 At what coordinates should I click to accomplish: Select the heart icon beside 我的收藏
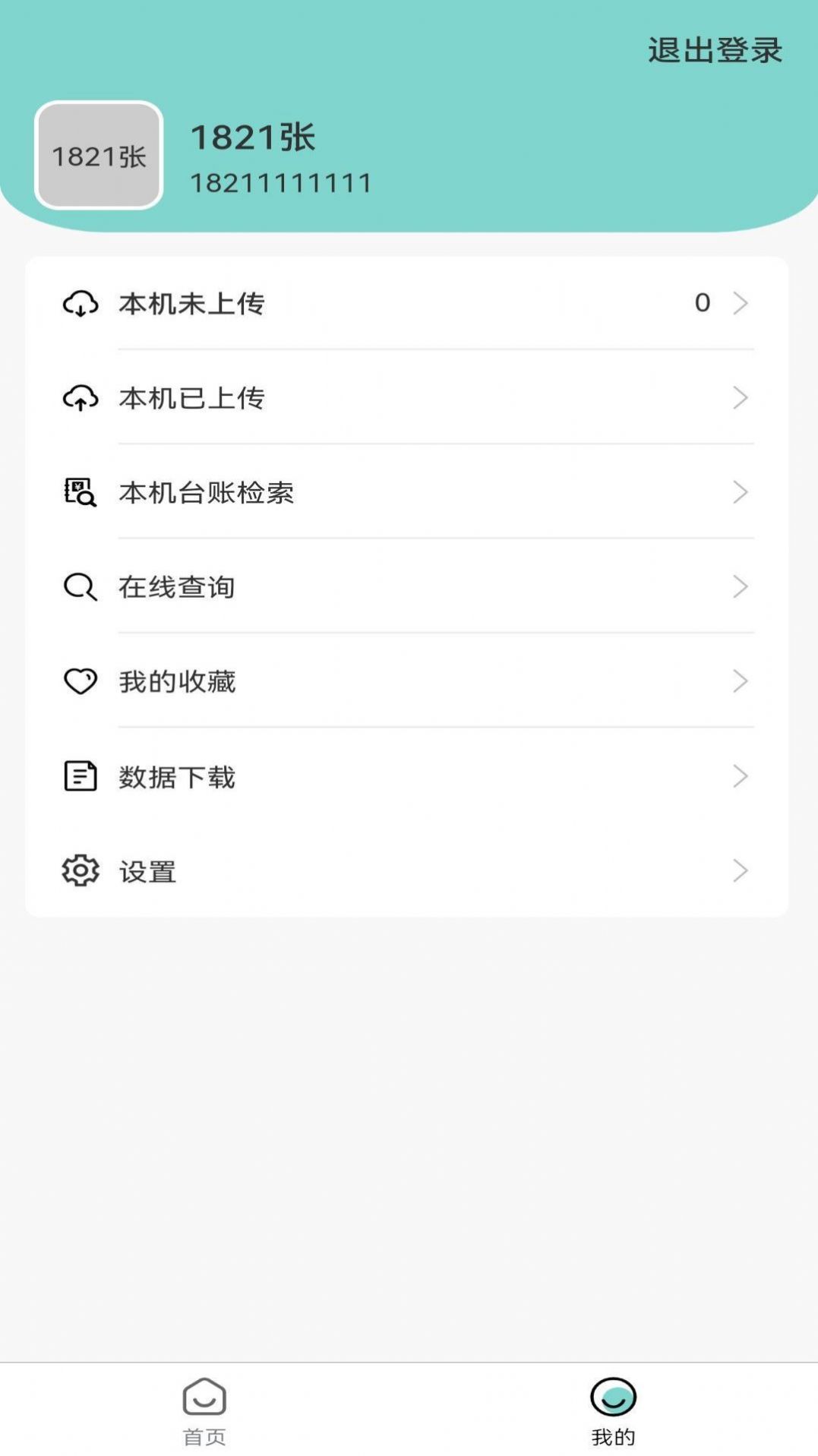tap(81, 681)
